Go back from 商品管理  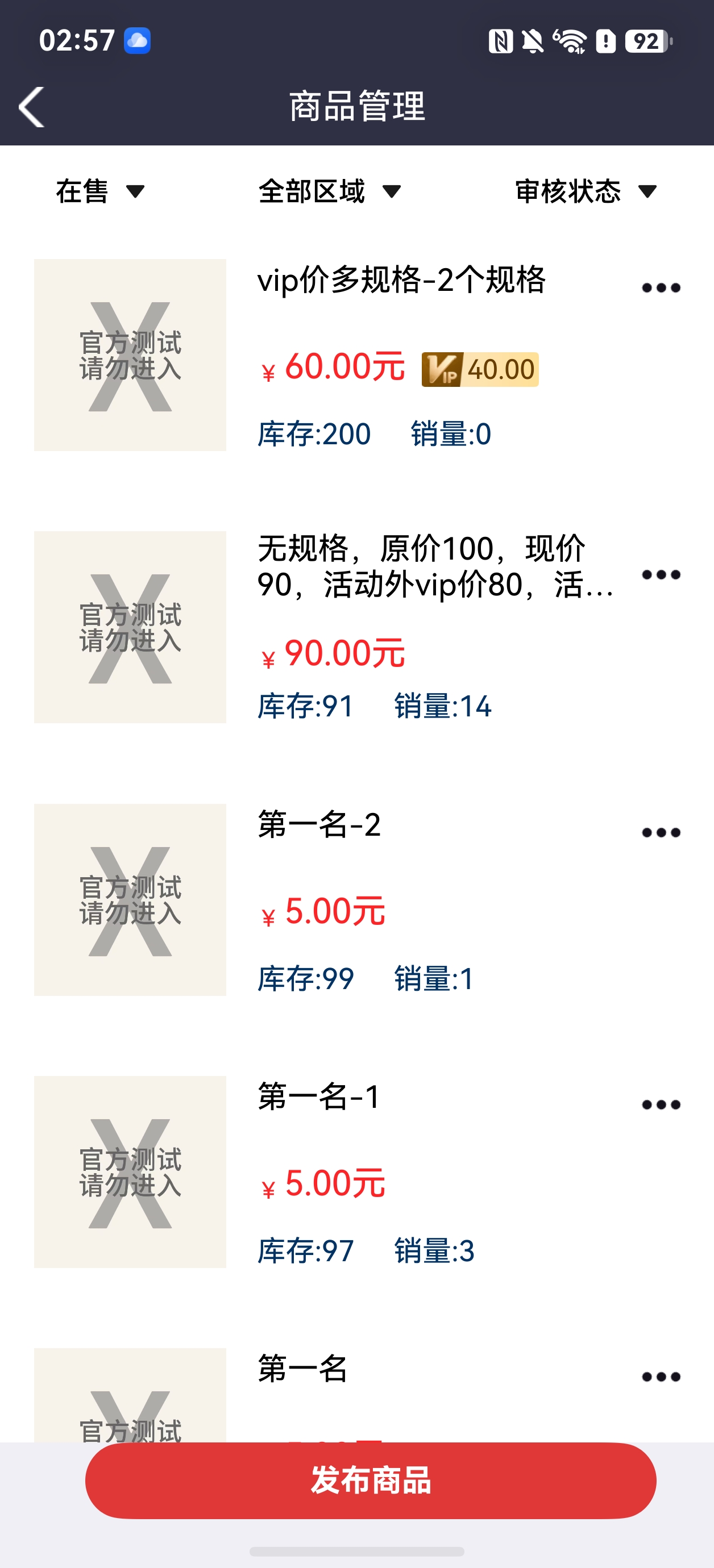click(32, 107)
